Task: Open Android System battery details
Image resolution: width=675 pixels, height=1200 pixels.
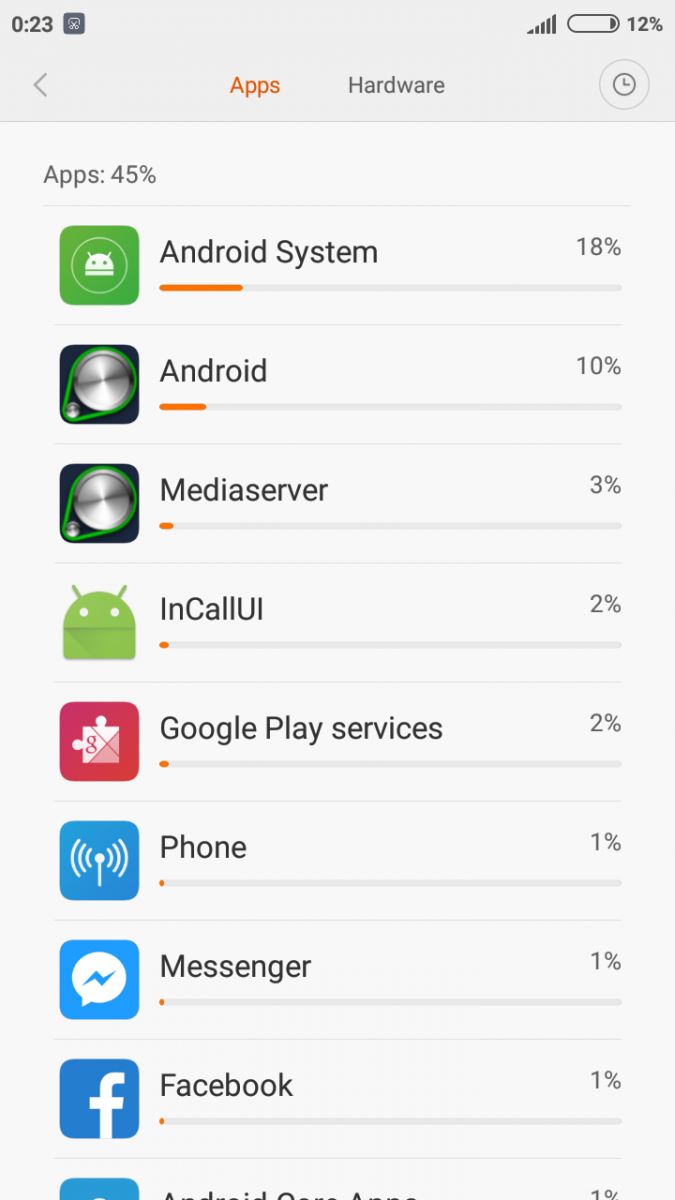Action: coord(337,265)
